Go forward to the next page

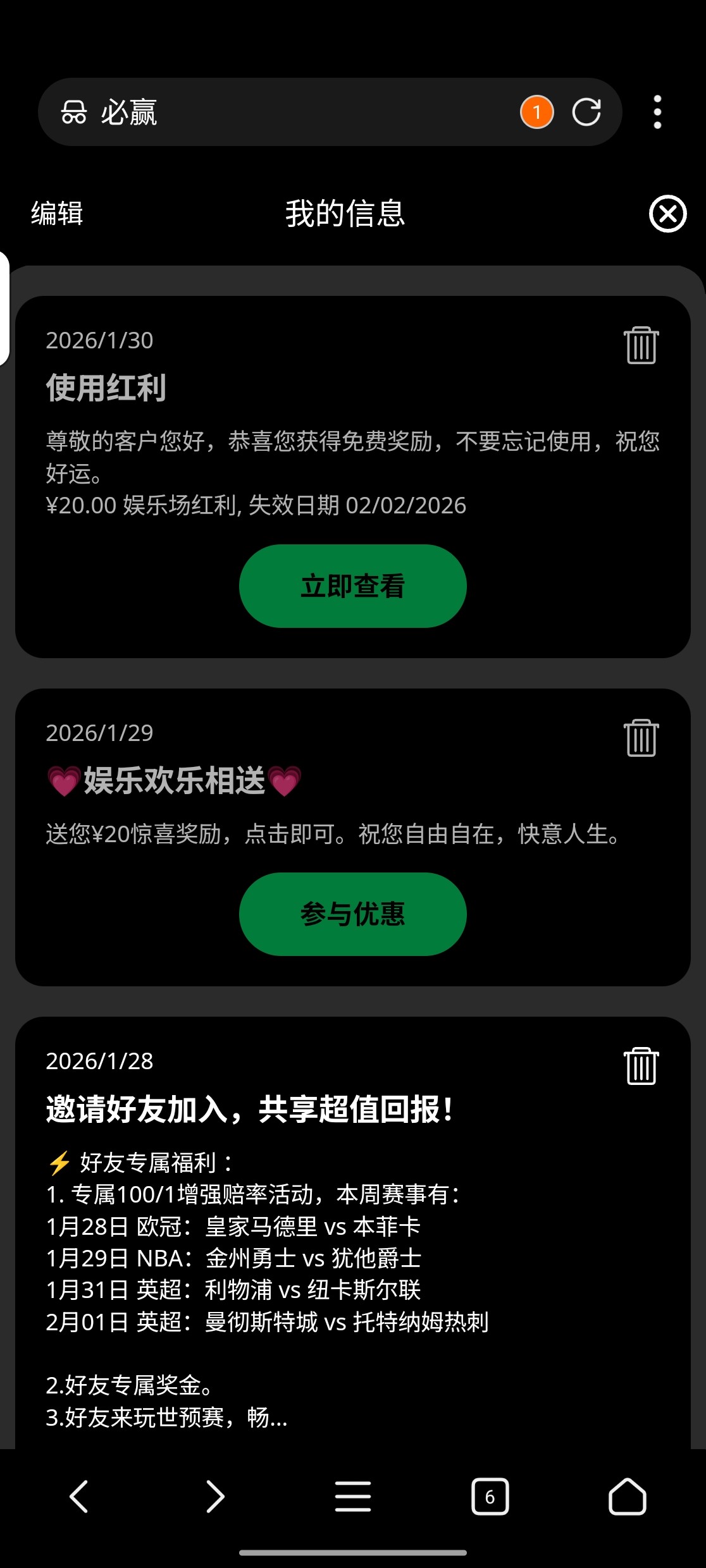pos(216,1497)
